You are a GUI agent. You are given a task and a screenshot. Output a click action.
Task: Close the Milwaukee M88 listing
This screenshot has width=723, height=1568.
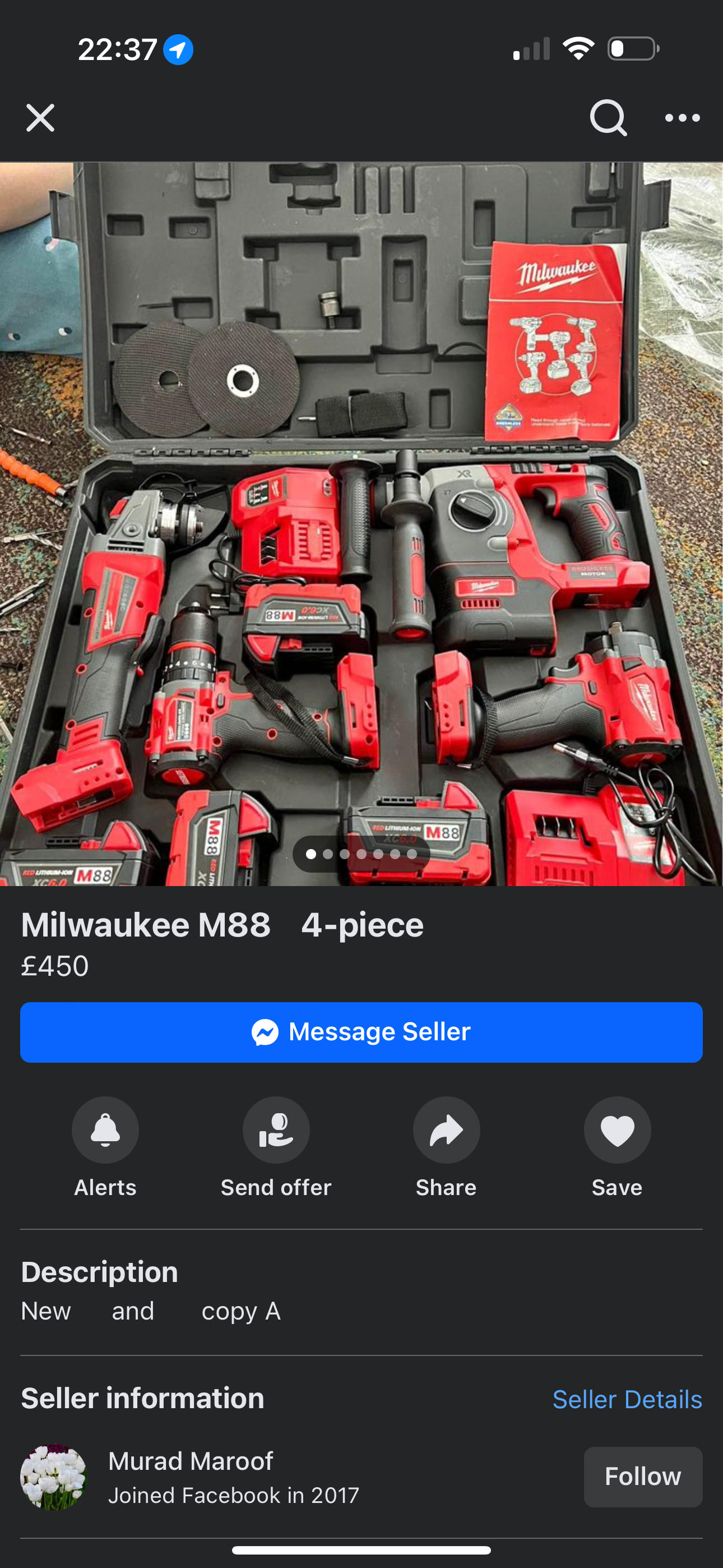[x=40, y=117]
